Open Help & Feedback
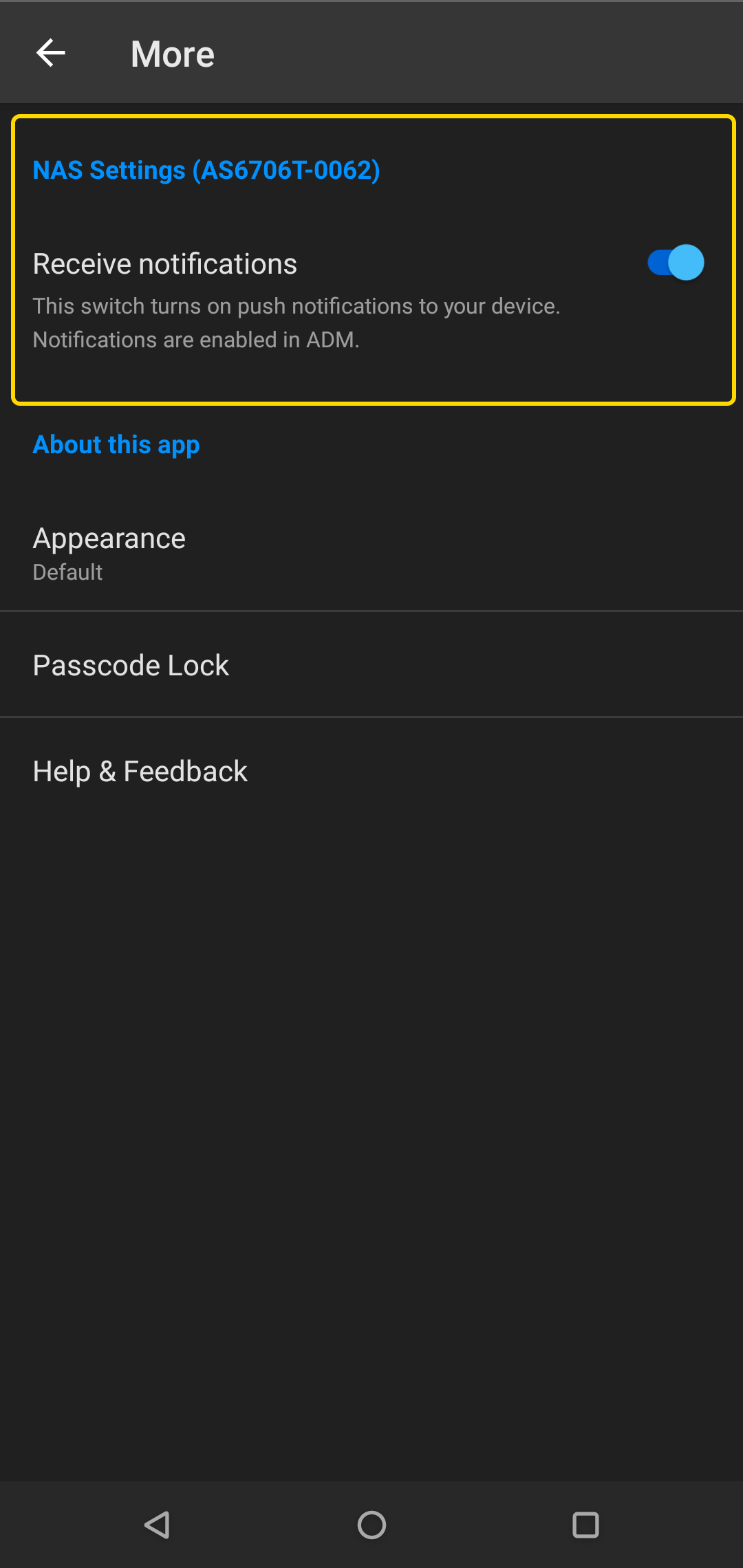 (x=371, y=771)
